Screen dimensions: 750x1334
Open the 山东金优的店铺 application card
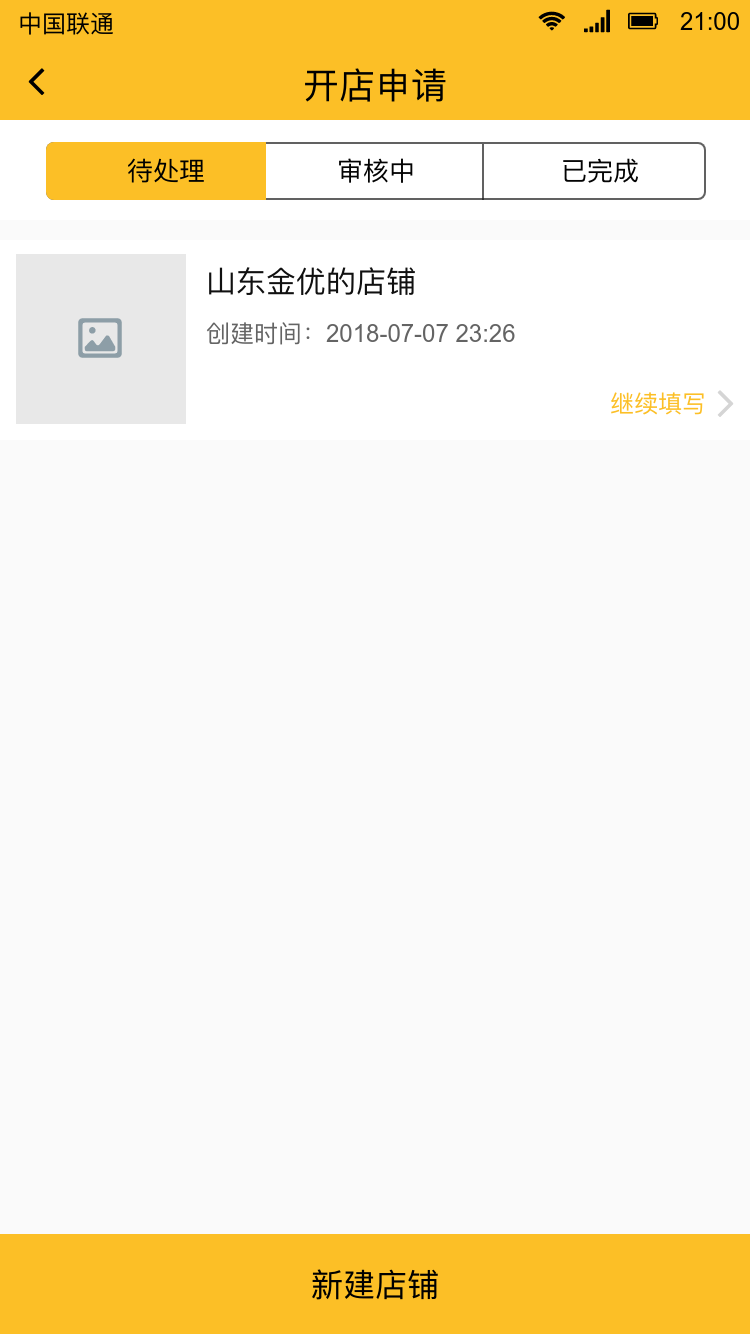coord(375,340)
